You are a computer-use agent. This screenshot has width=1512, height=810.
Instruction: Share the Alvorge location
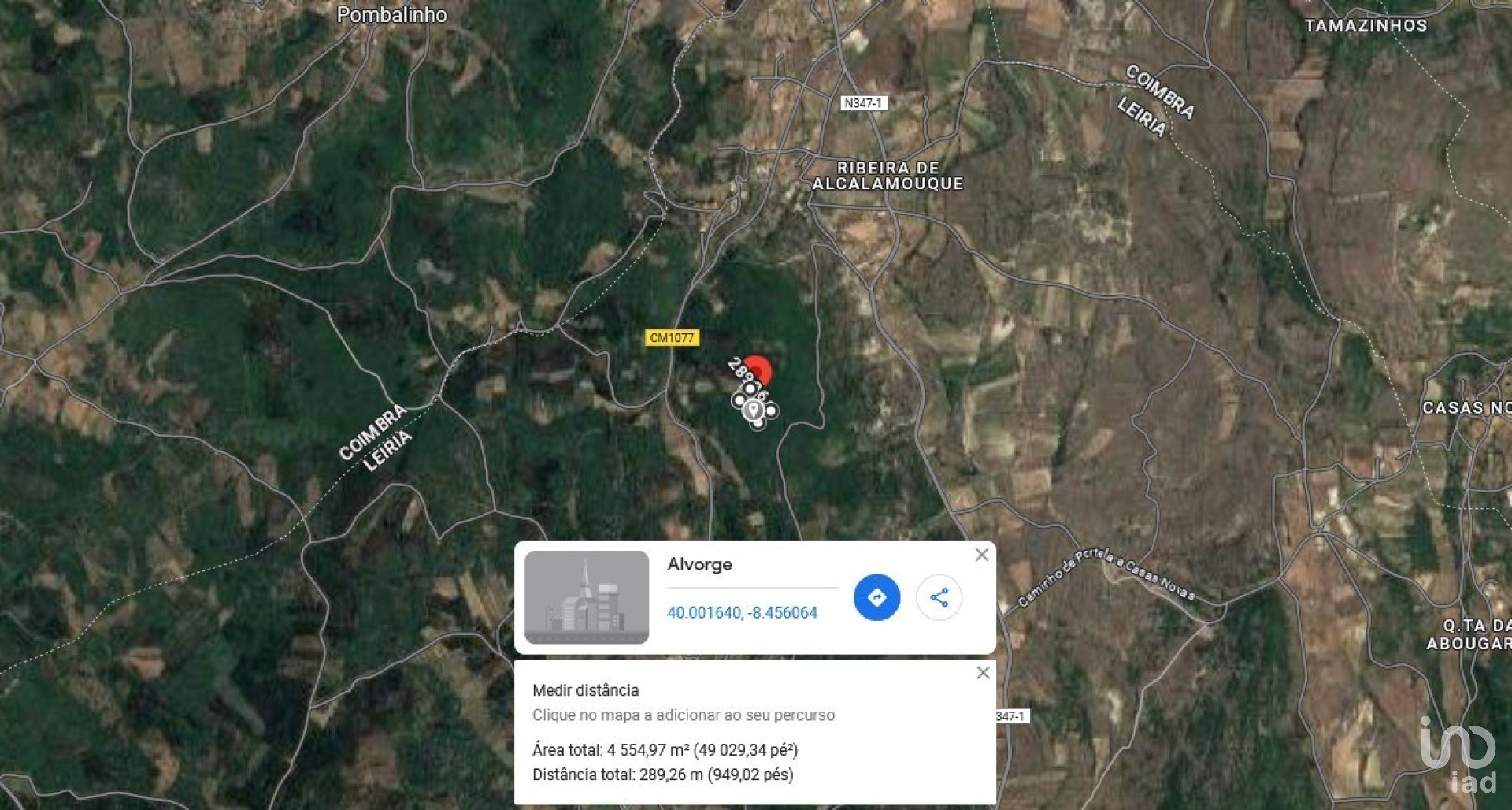(939, 597)
